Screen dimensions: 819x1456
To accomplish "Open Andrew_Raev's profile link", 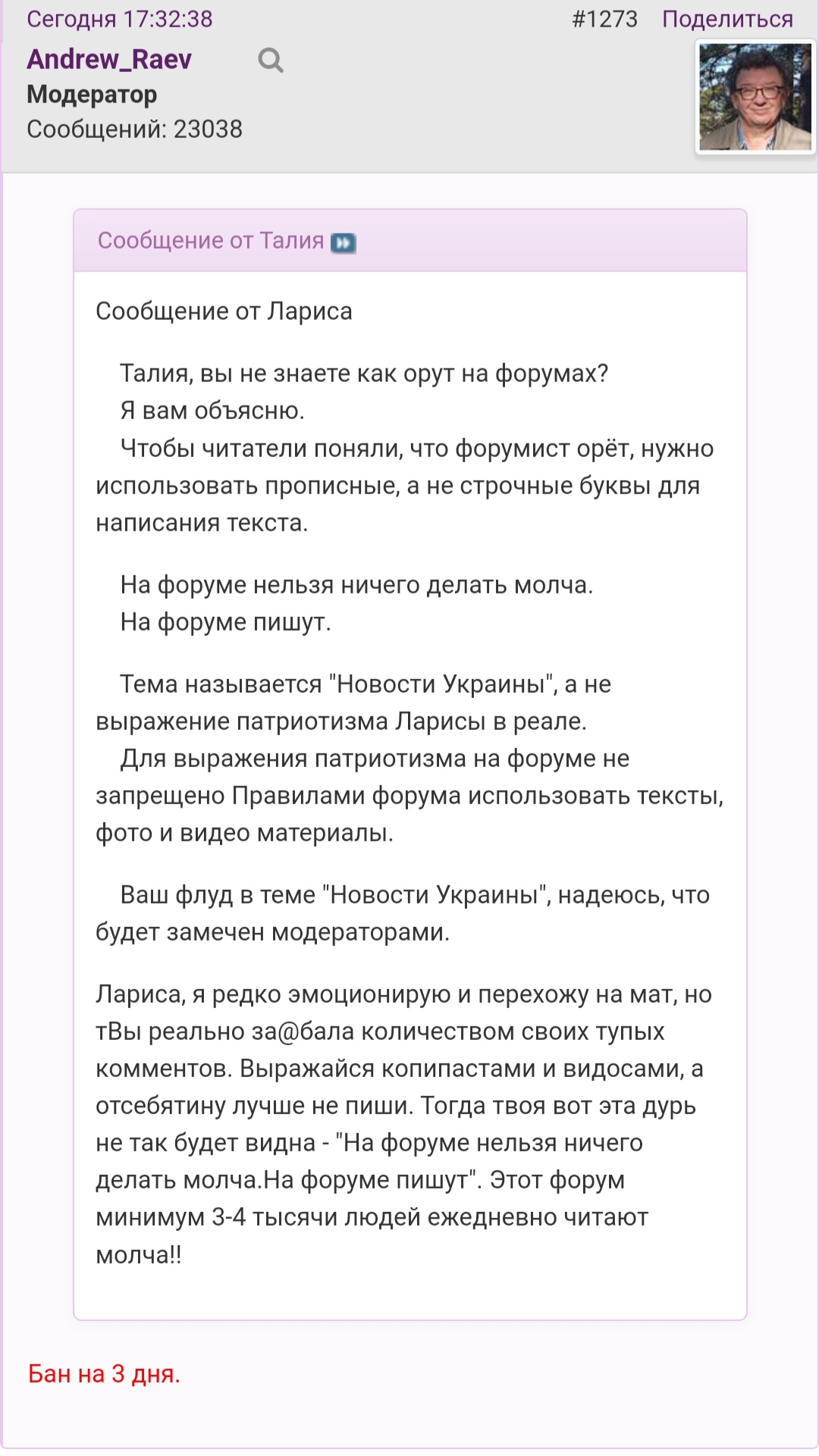I will coord(109,59).
